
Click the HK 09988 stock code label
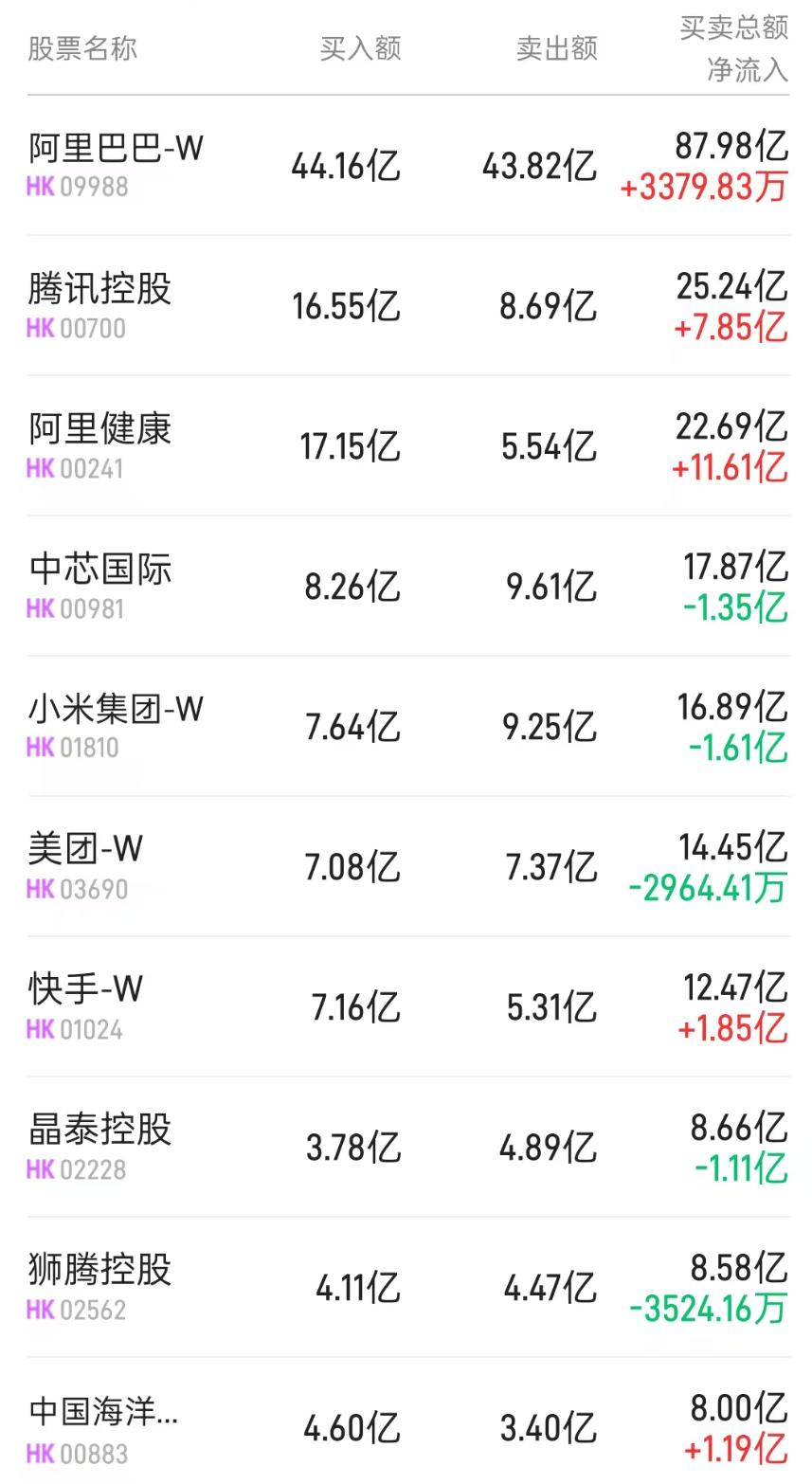coord(70,190)
